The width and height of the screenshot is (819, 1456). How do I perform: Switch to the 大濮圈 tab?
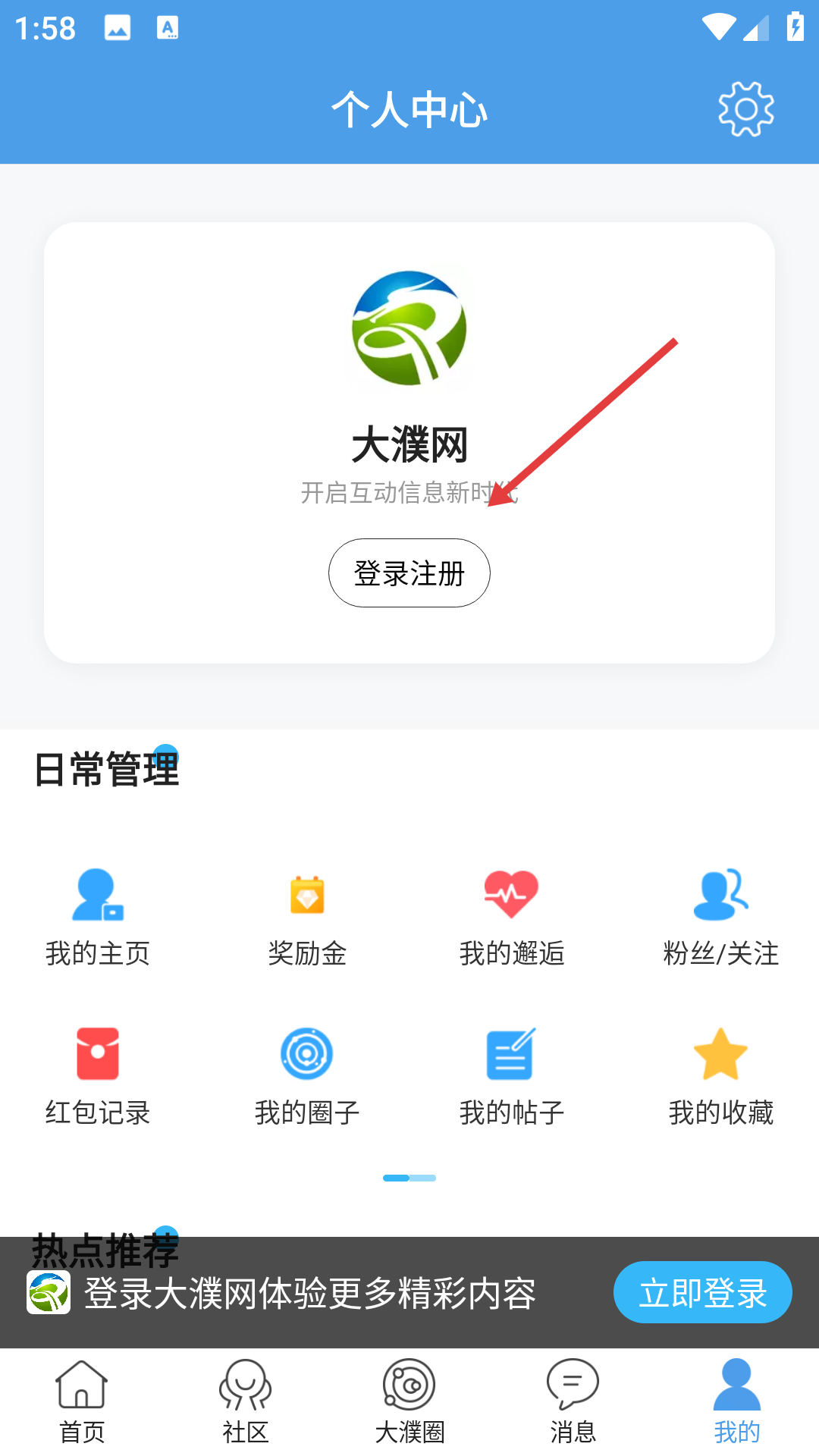pos(409,1401)
